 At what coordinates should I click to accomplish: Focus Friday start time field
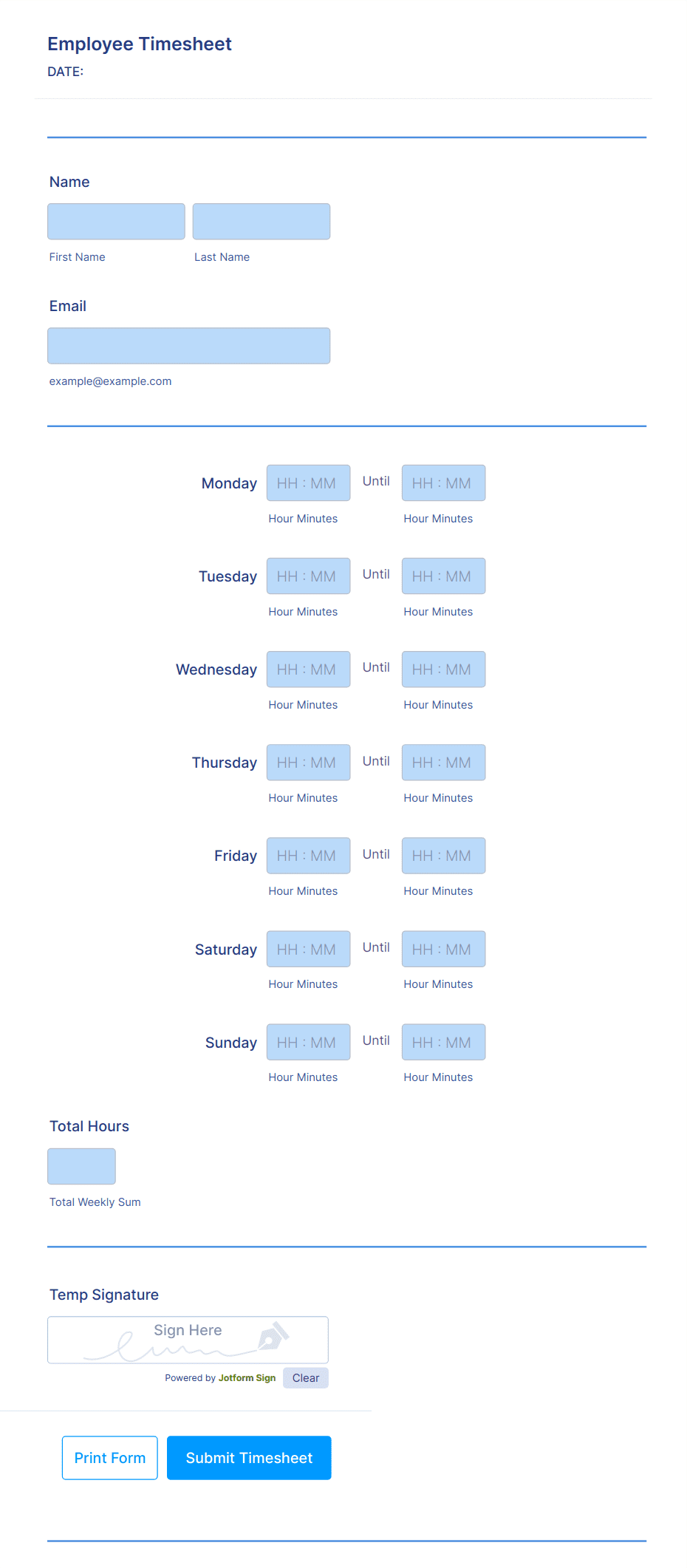(308, 856)
